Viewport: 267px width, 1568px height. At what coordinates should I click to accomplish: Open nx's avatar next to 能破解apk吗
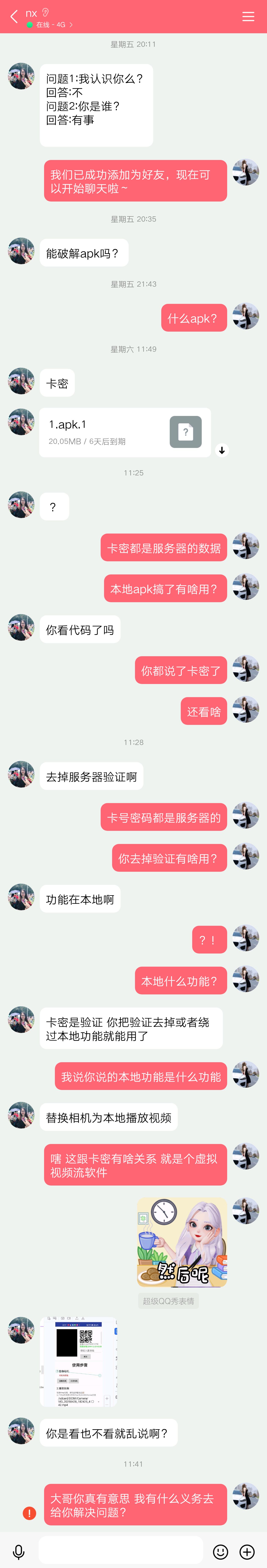(x=21, y=251)
